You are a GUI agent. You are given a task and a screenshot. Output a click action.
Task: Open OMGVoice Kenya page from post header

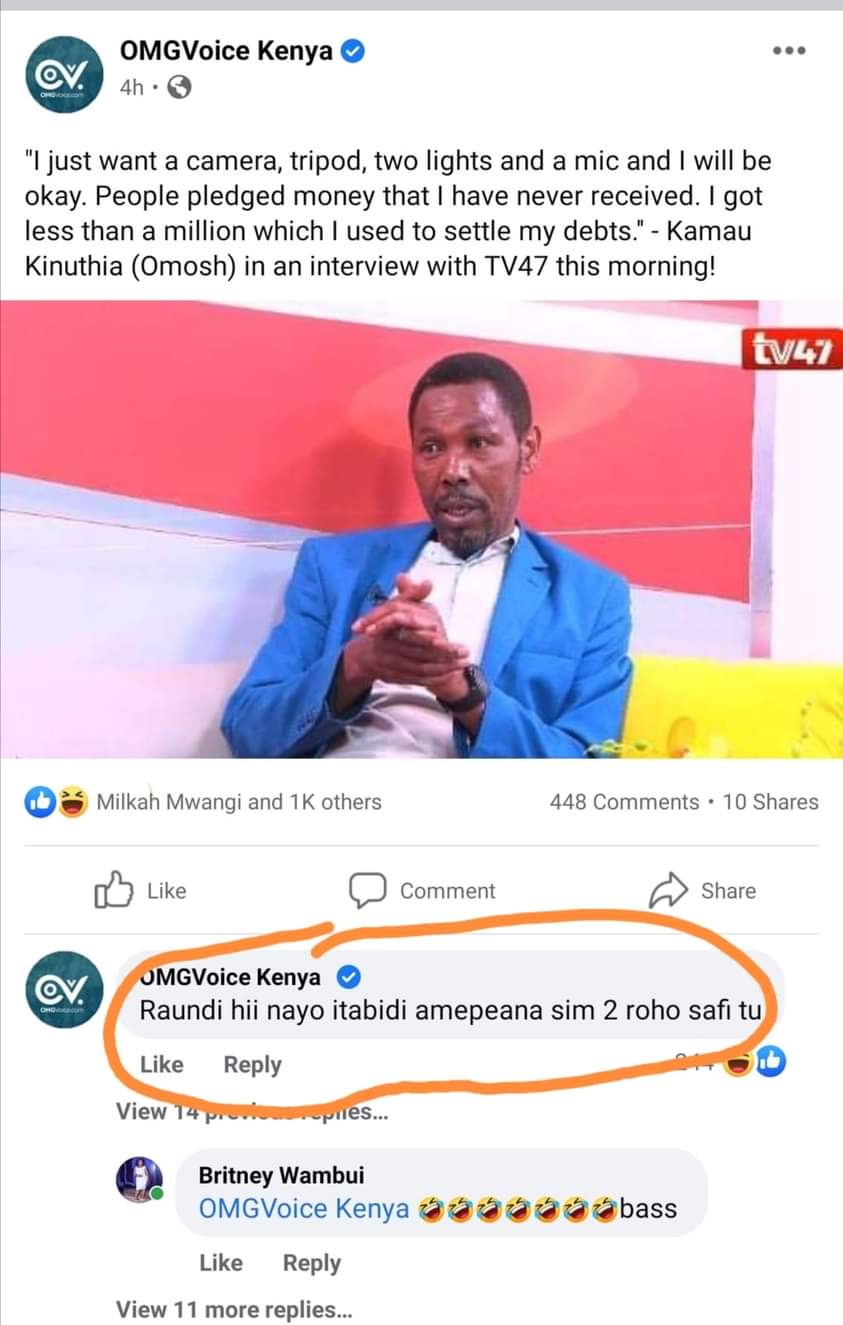(x=226, y=51)
